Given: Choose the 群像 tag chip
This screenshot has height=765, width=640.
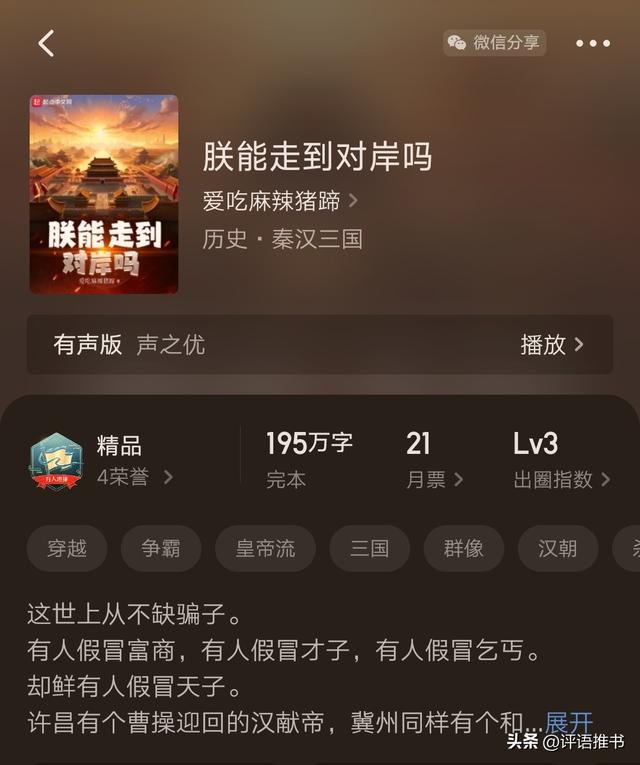Looking at the screenshot, I should (463, 548).
